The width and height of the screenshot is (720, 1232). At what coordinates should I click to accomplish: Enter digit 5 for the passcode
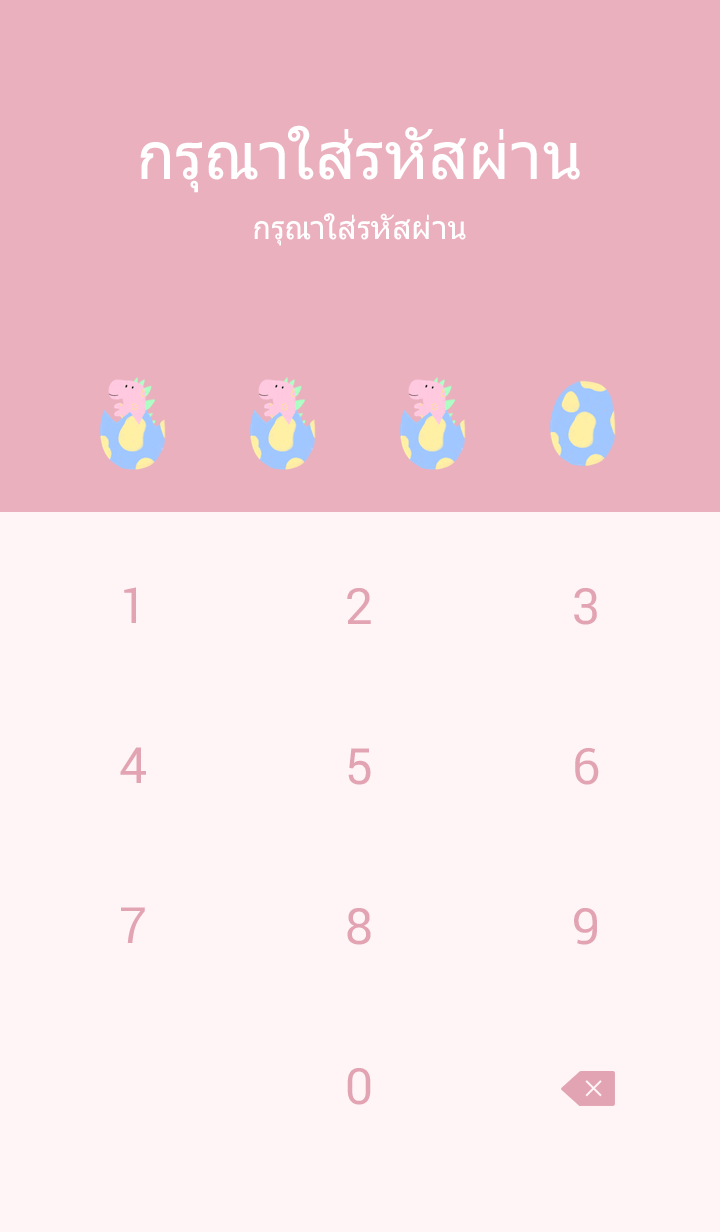click(x=359, y=767)
